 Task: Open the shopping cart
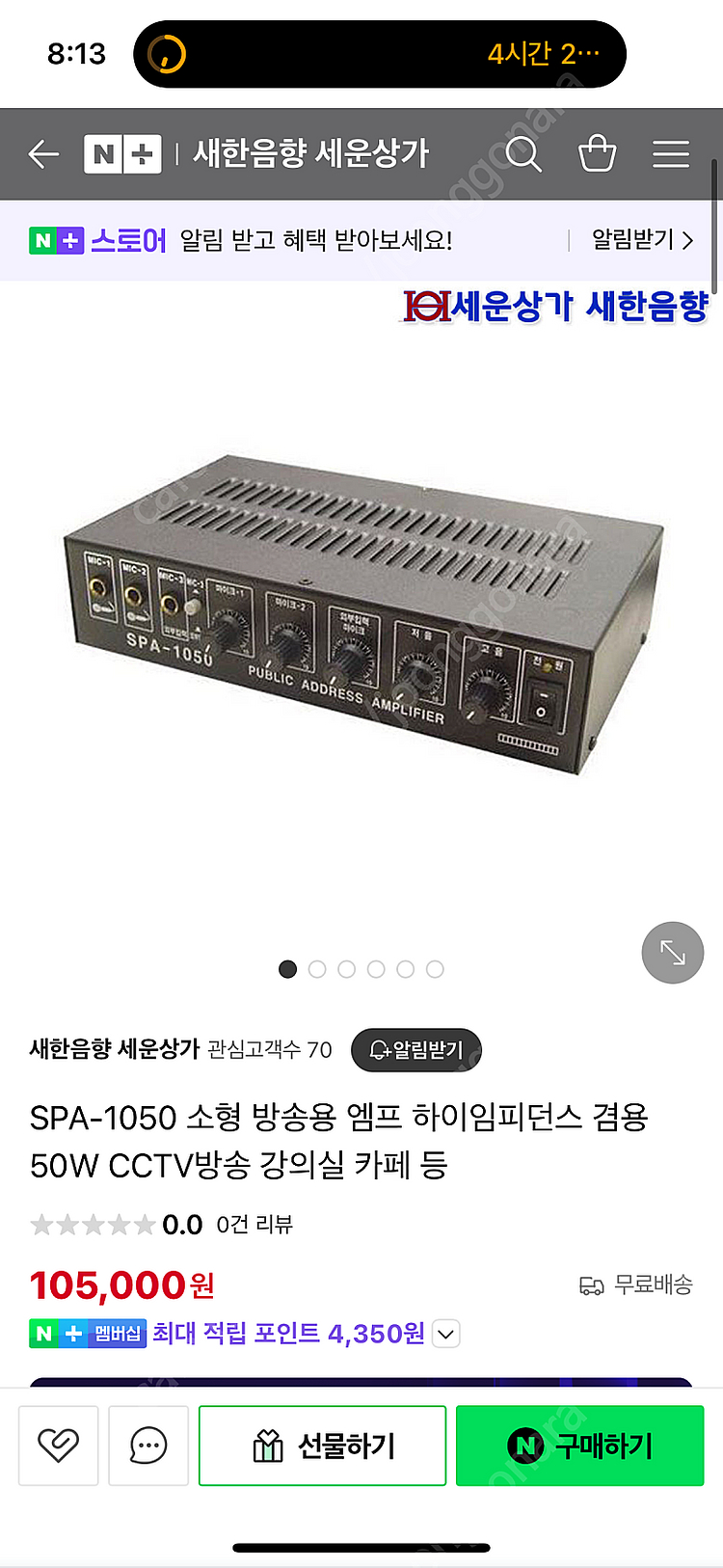click(x=597, y=154)
